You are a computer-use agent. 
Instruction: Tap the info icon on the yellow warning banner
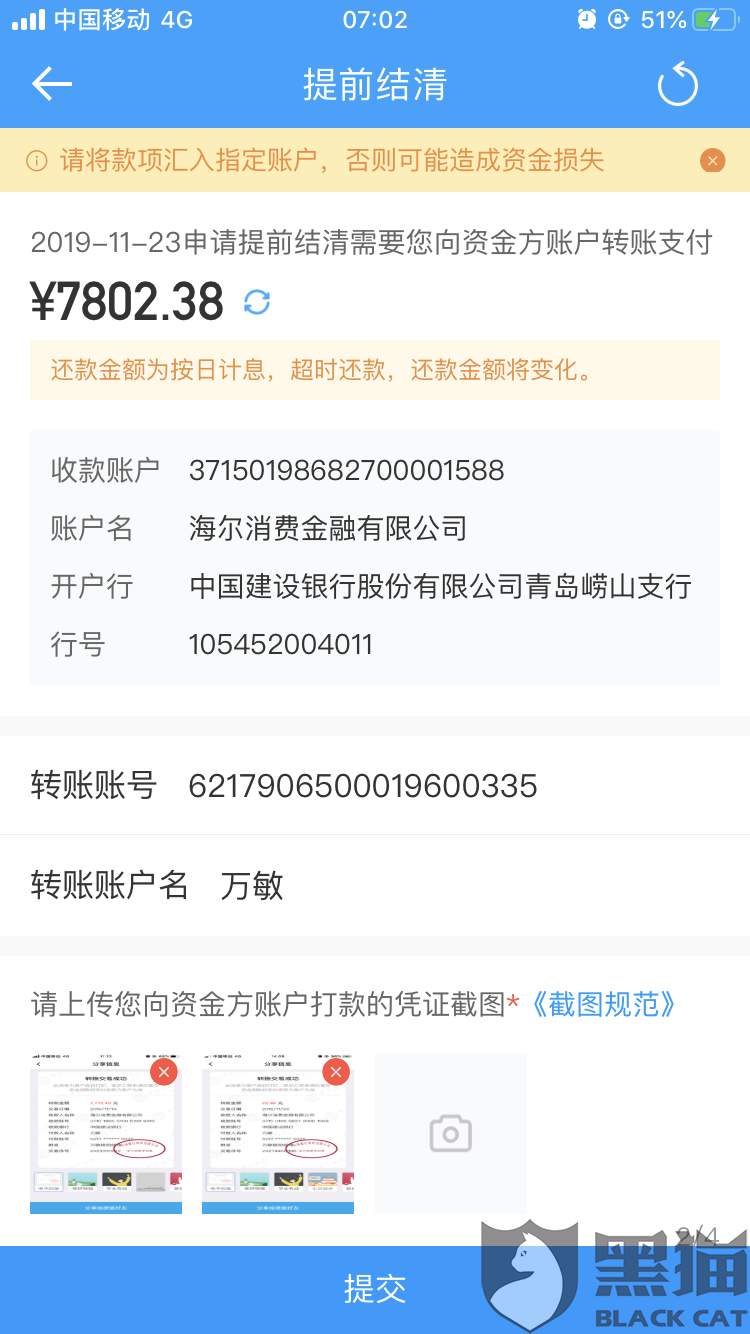(39, 160)
